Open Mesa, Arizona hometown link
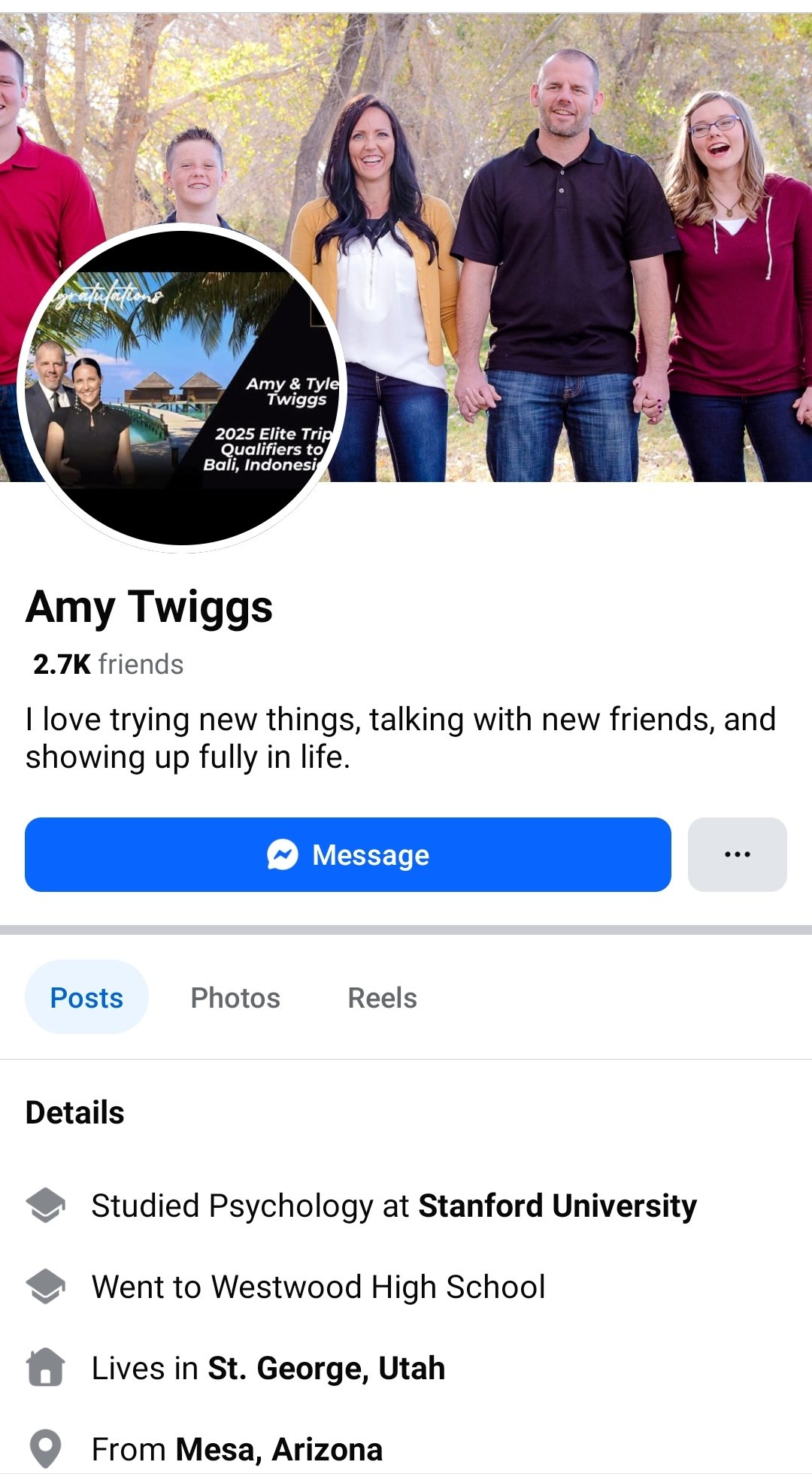The image size is (812, 1483). pyautogui.click(x=279, y=1449)
